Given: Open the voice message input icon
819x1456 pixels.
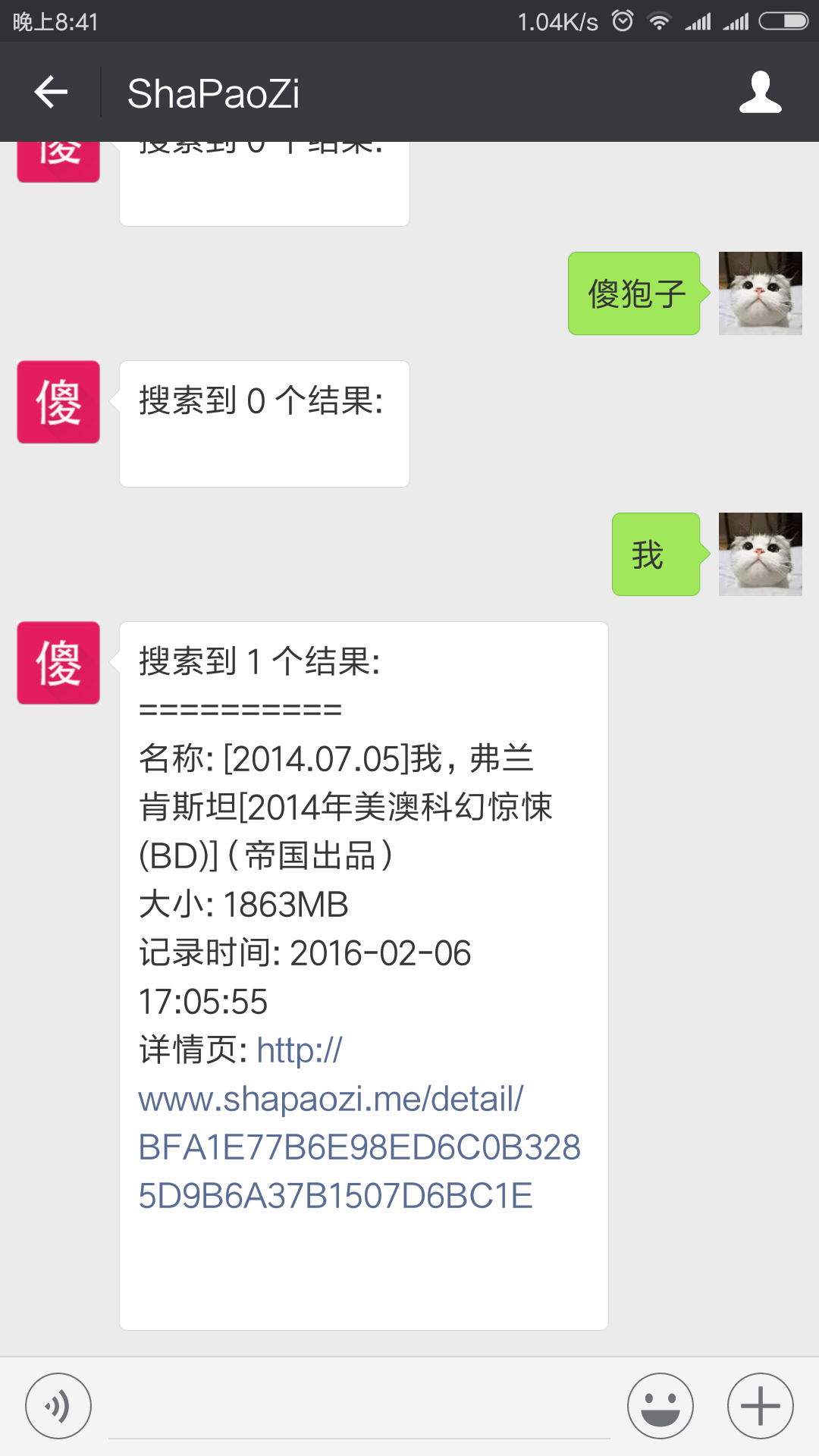Looking at the screenshot, I should pos(57,1405).
